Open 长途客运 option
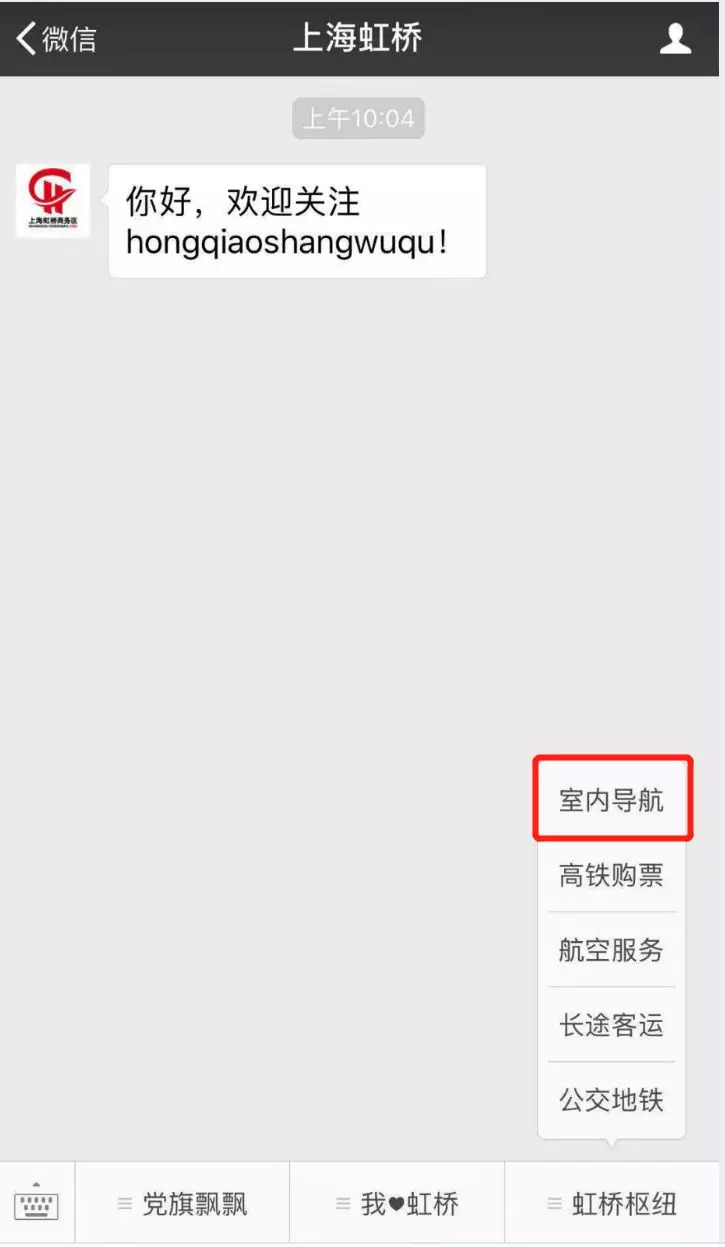The image size is (725, 1247). pyautogui.click(x=611, y=1025)
